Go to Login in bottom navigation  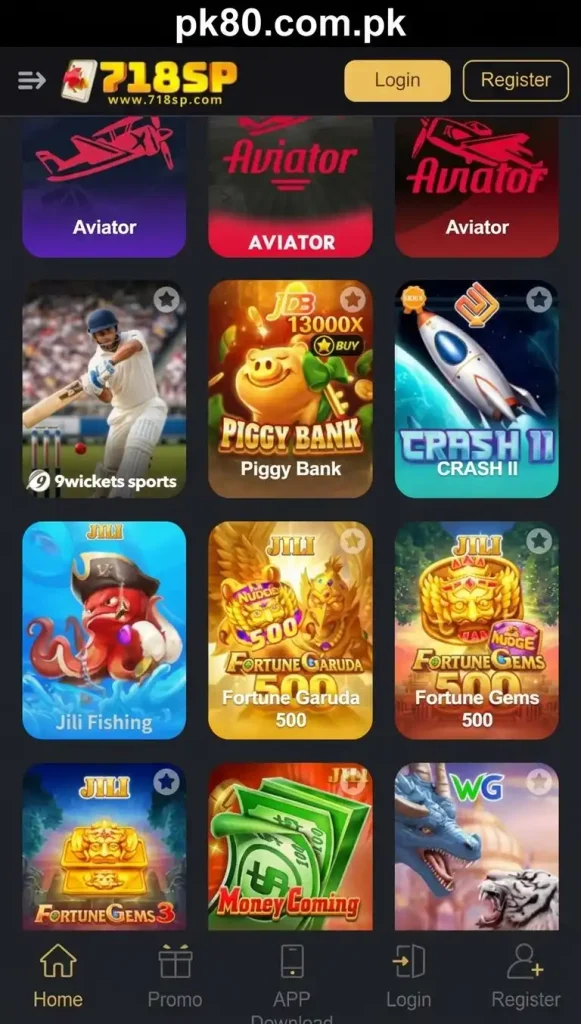coord(409,977)
